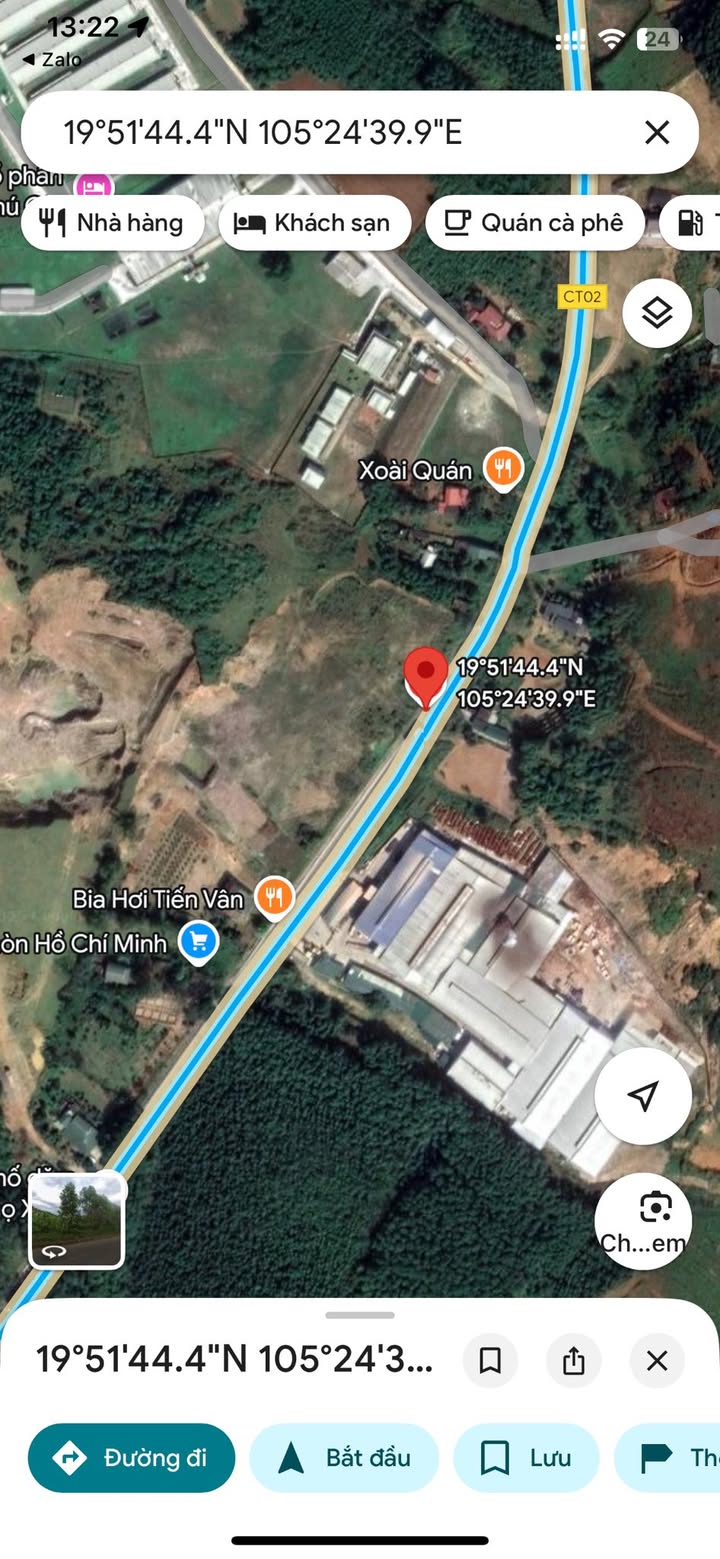Open the camera lens button

point(643,1221)
